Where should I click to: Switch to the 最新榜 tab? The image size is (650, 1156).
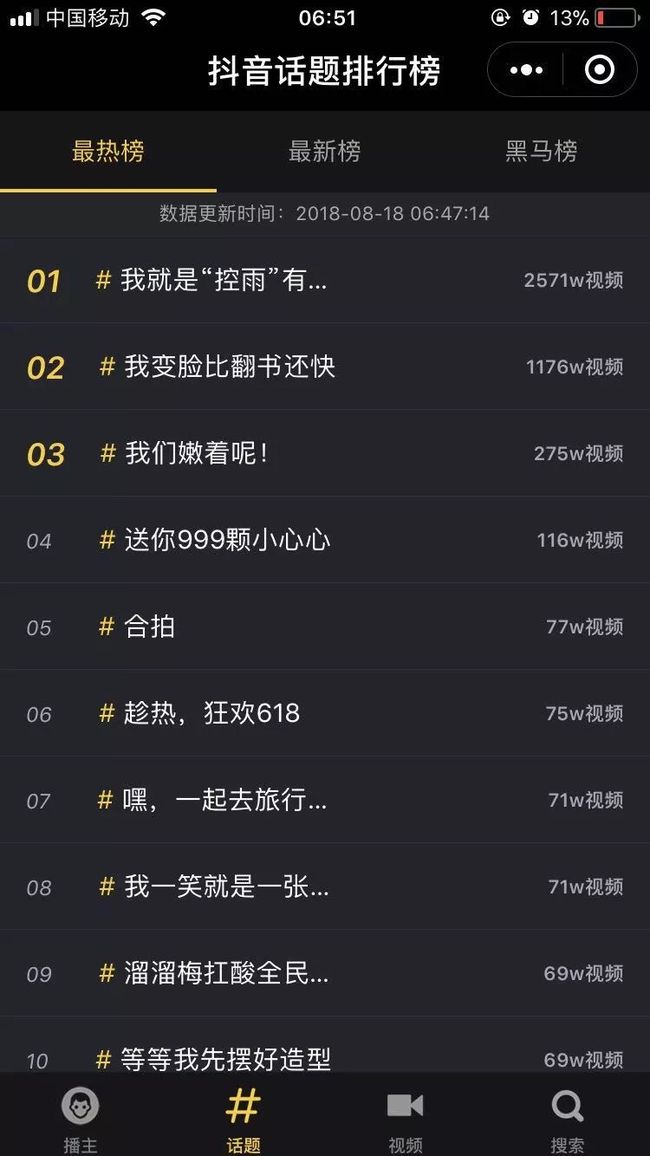pyautogui.click(x=324, y=151)
